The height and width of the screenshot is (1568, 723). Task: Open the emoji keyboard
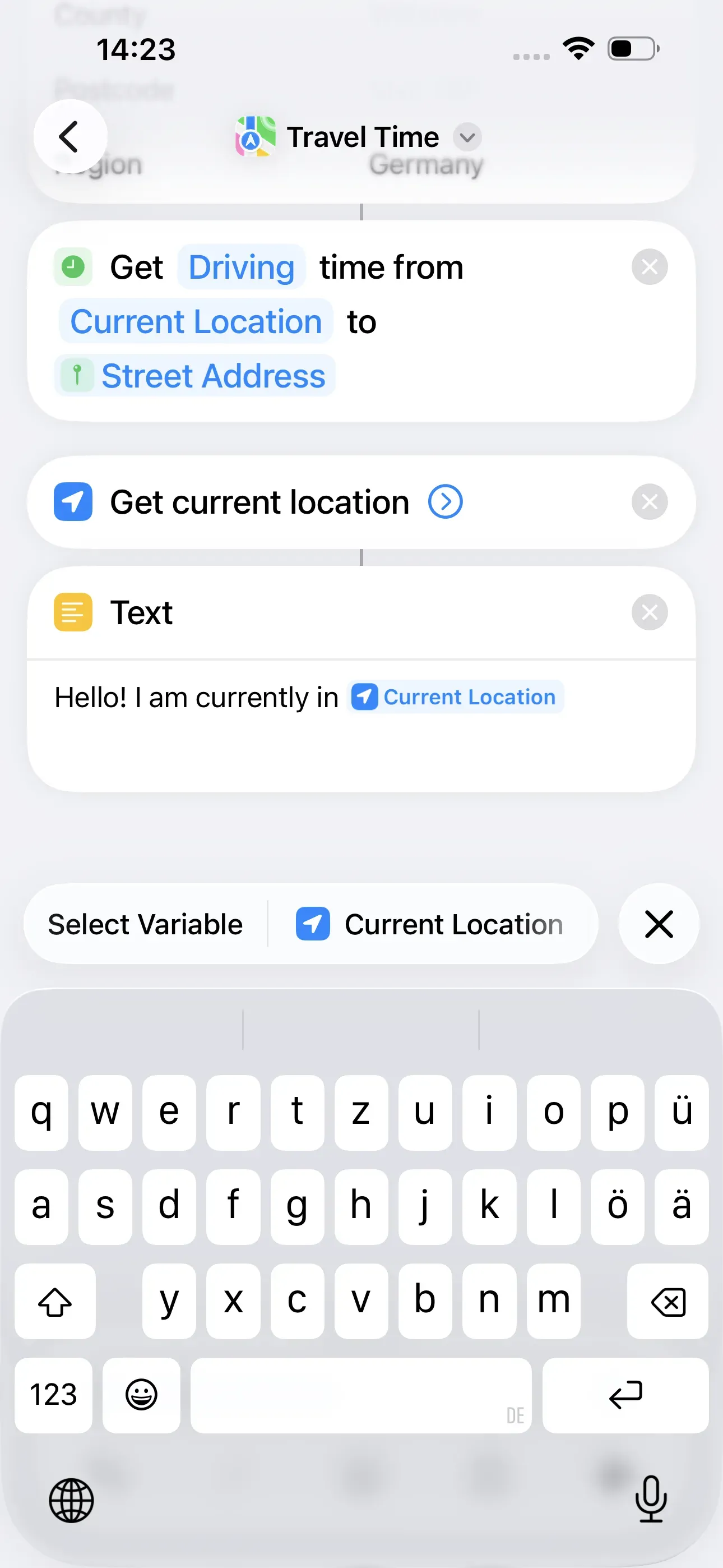point(141,1396)
